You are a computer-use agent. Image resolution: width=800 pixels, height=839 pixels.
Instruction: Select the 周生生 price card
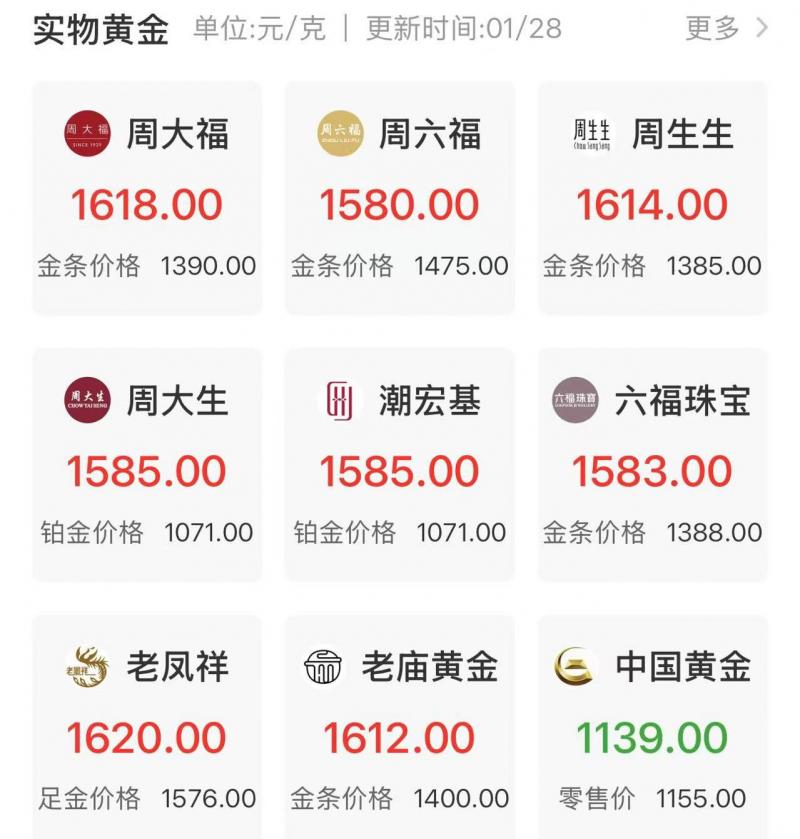(x=652, y=199)
